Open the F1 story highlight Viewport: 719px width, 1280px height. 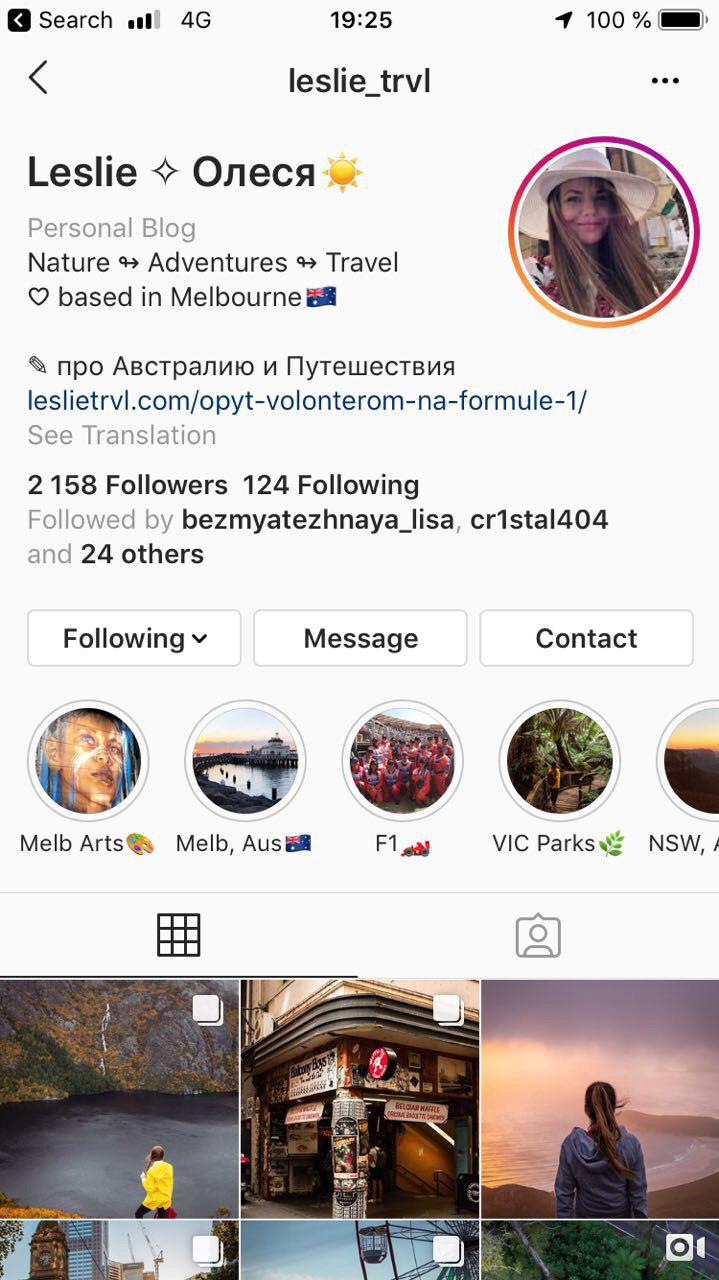pyautogui.click(x=402, y=761)
